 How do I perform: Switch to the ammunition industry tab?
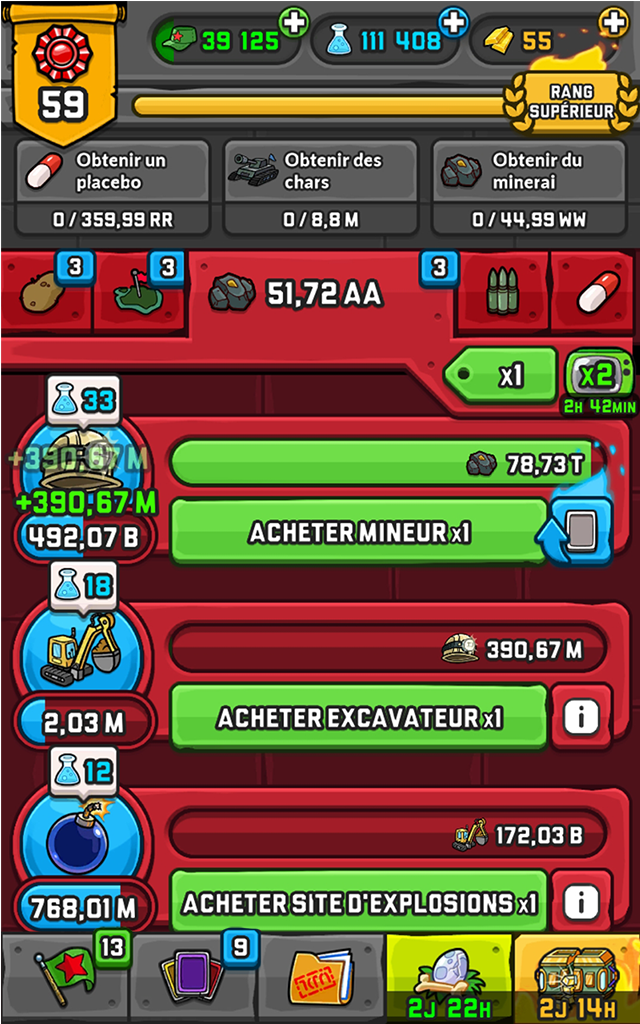(x=502, y=291)
